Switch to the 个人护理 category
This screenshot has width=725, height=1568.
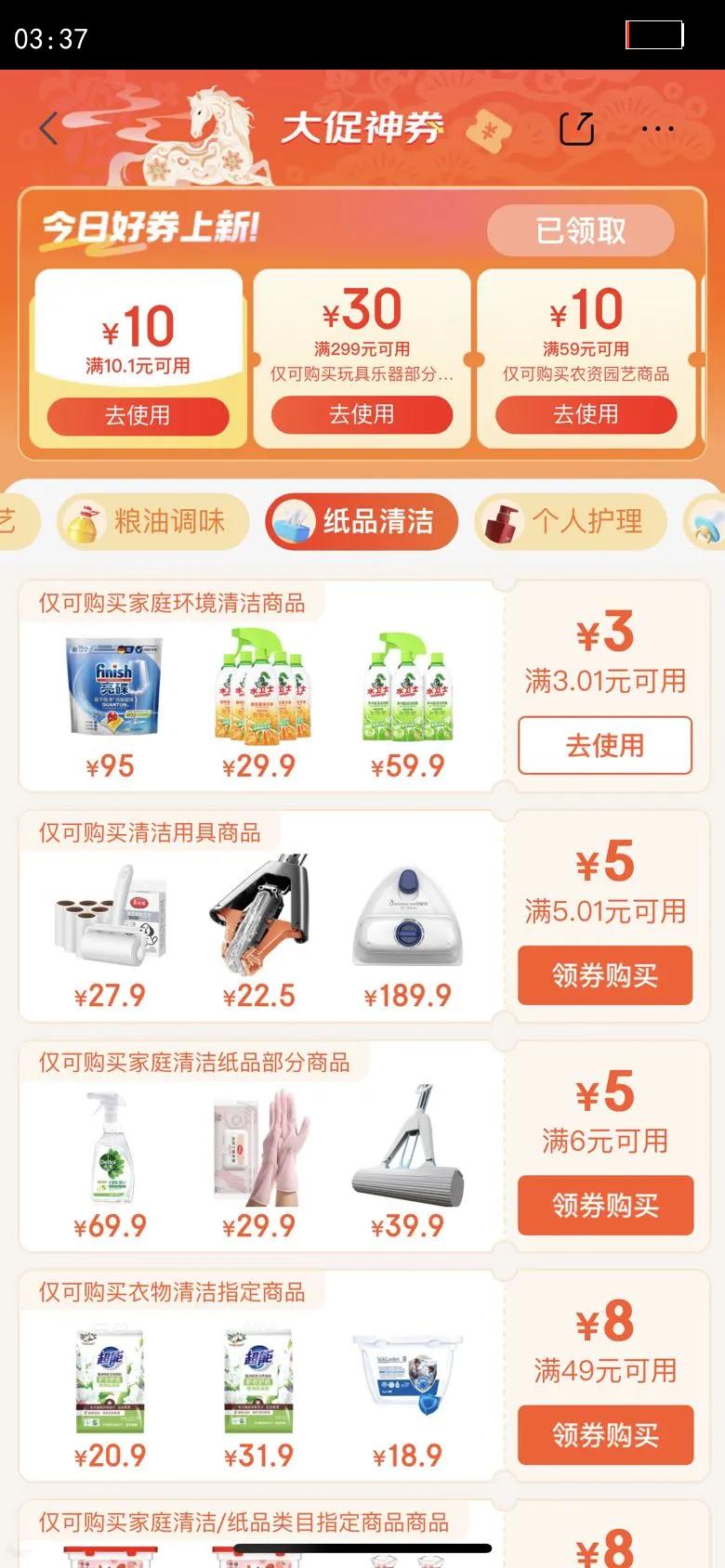(571, 521)
